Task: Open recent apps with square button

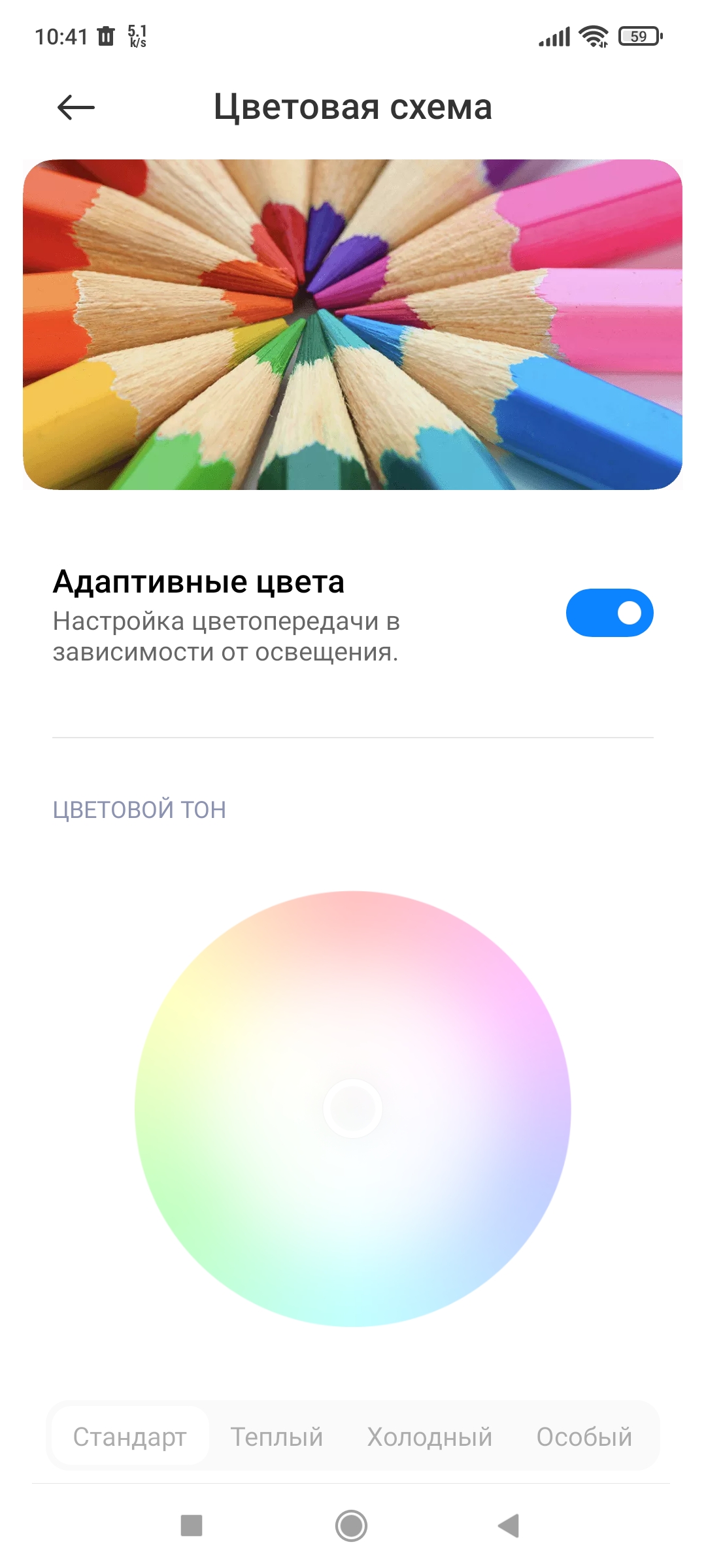Action: 192,1526
